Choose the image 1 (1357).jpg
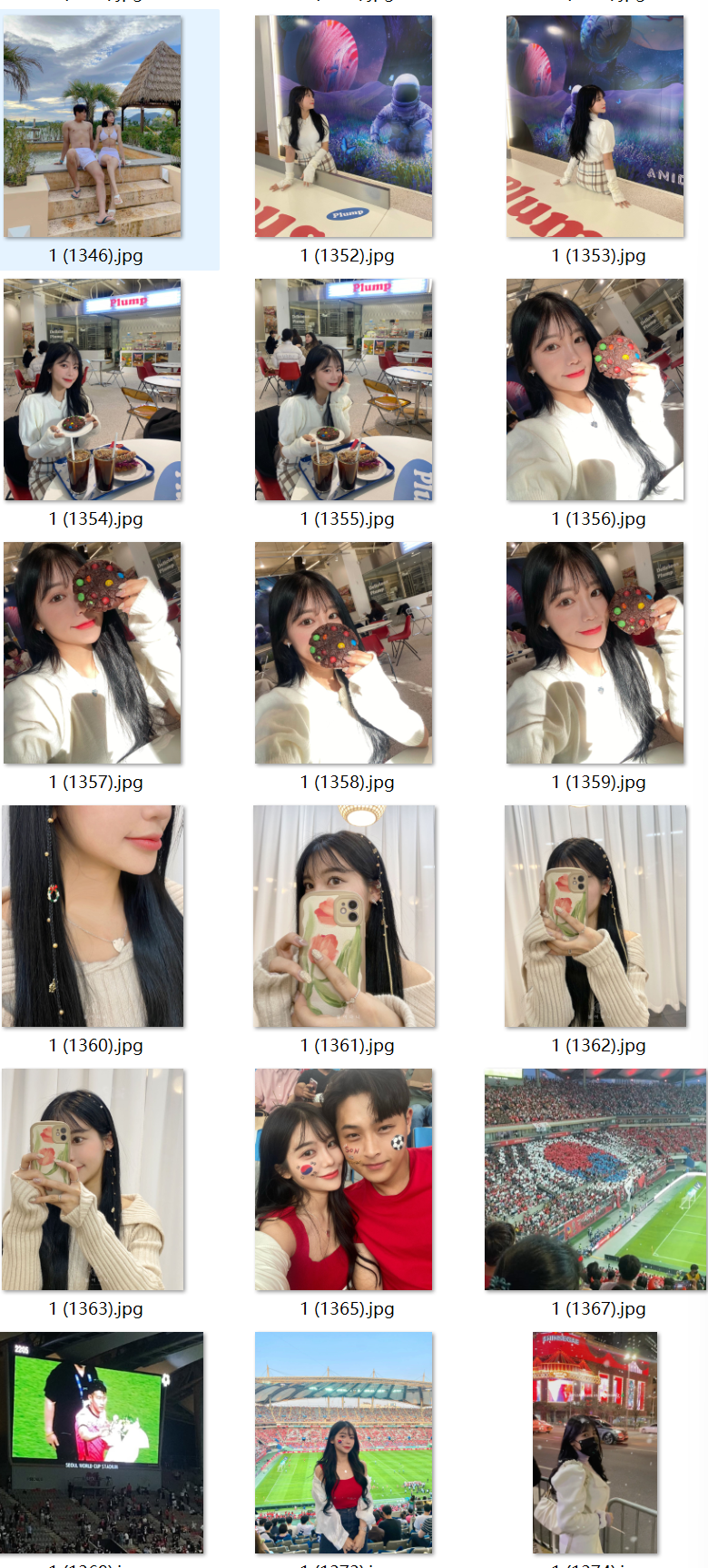This screenshot has height=1568, width=708. 93,654
